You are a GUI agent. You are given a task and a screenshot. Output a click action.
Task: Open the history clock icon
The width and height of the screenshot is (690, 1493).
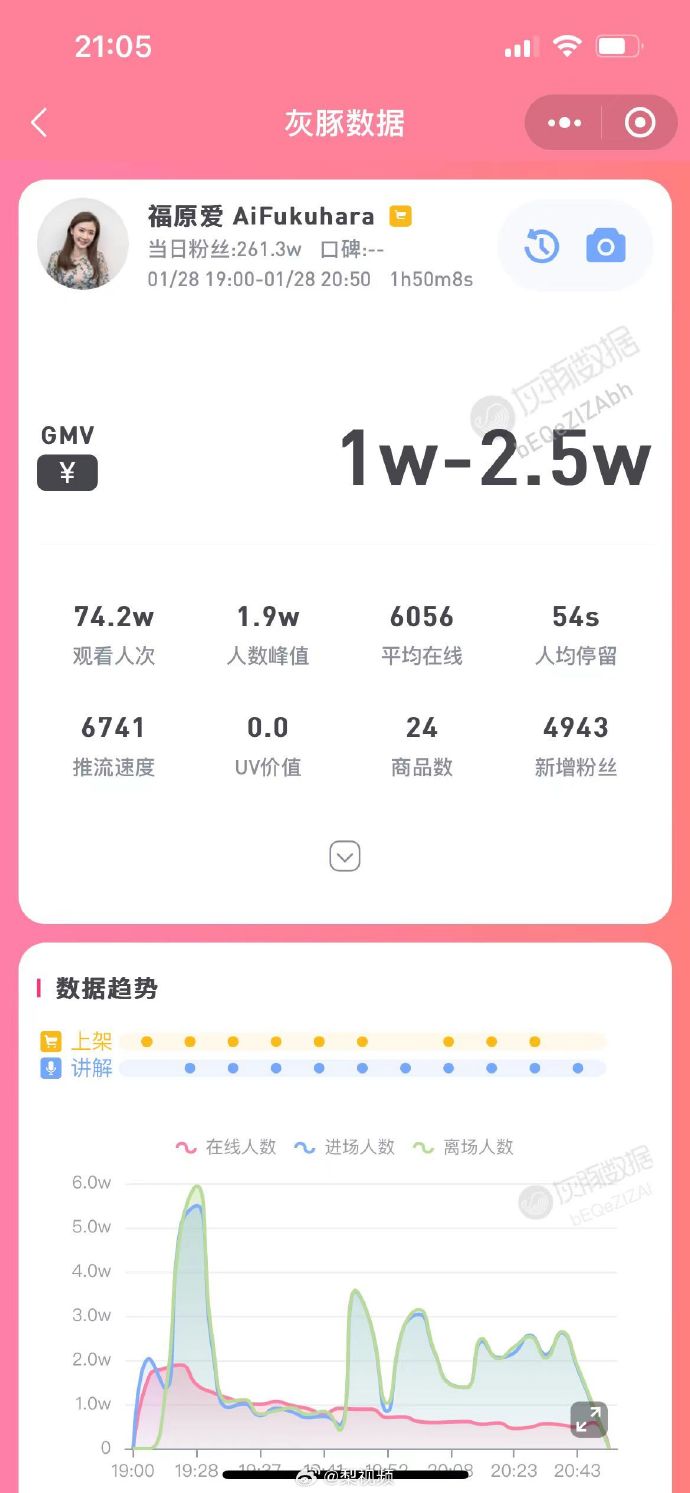(541, 246)
